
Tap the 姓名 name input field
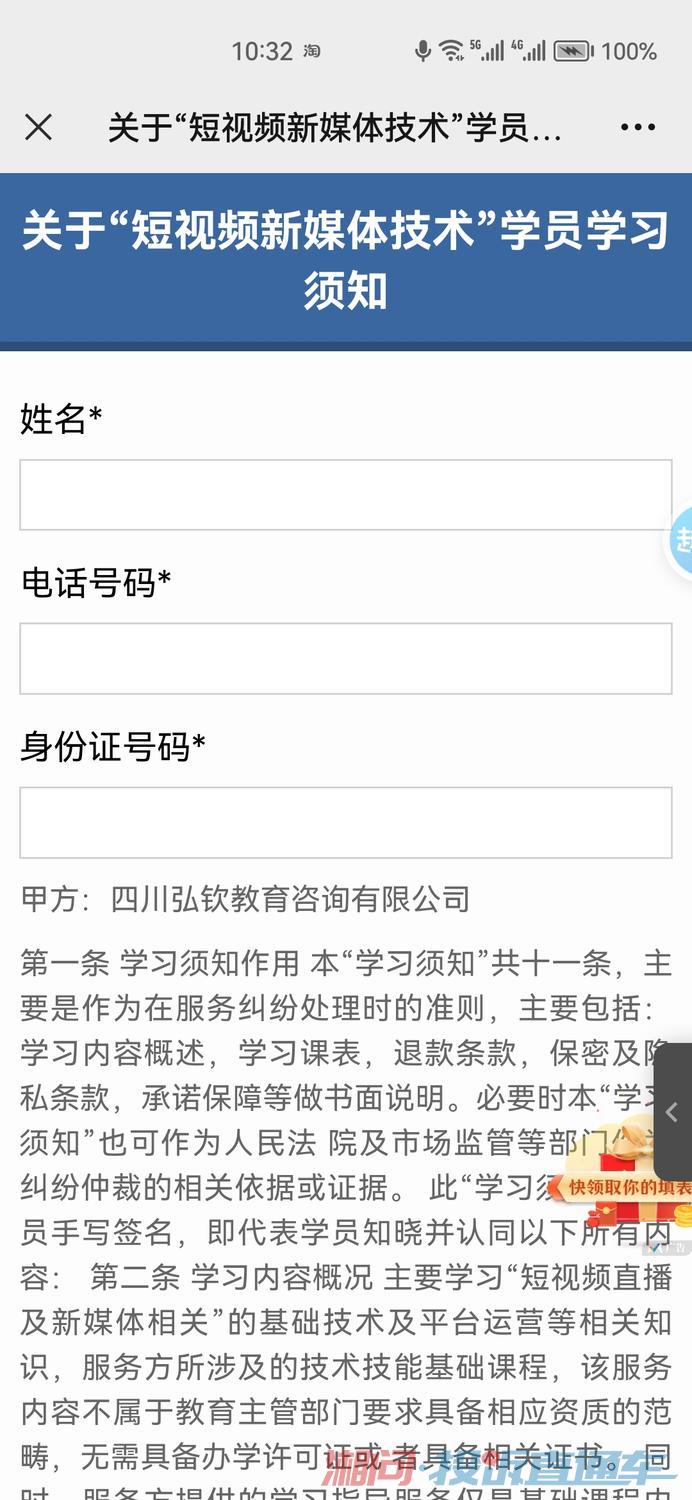pyautogui.click(x=346, y=495)
